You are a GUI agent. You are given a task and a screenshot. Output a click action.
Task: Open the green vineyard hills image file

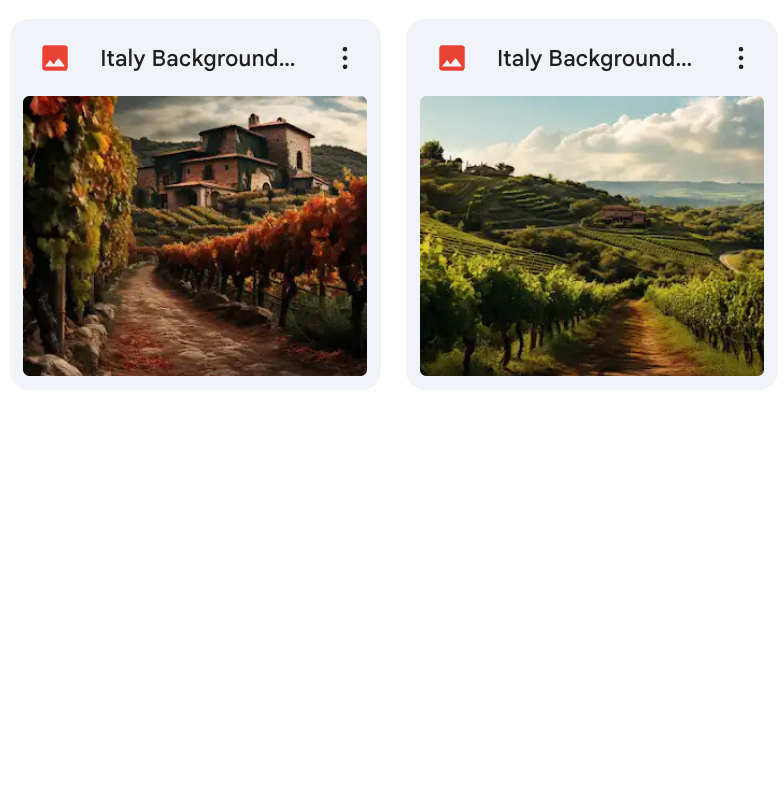pos(591,236)
